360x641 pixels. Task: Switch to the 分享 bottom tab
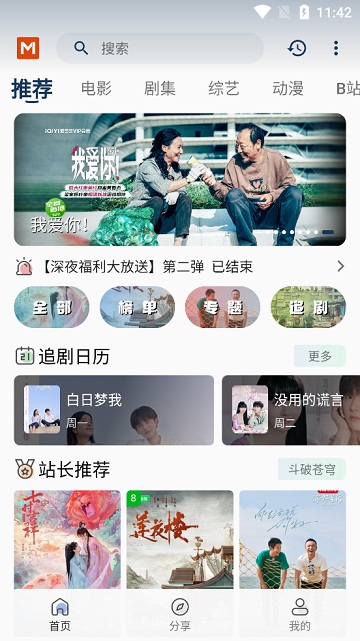pyautogui.click(x=180, y=614)
